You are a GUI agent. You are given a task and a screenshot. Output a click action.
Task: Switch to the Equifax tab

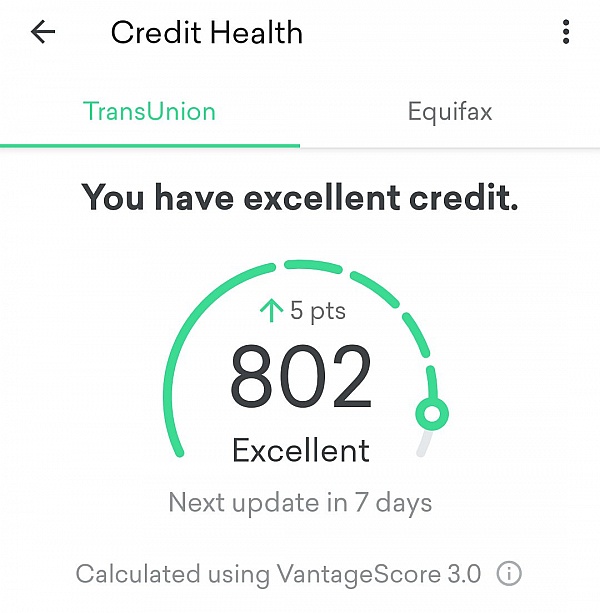pyautogui.click(x=450, y=111)
